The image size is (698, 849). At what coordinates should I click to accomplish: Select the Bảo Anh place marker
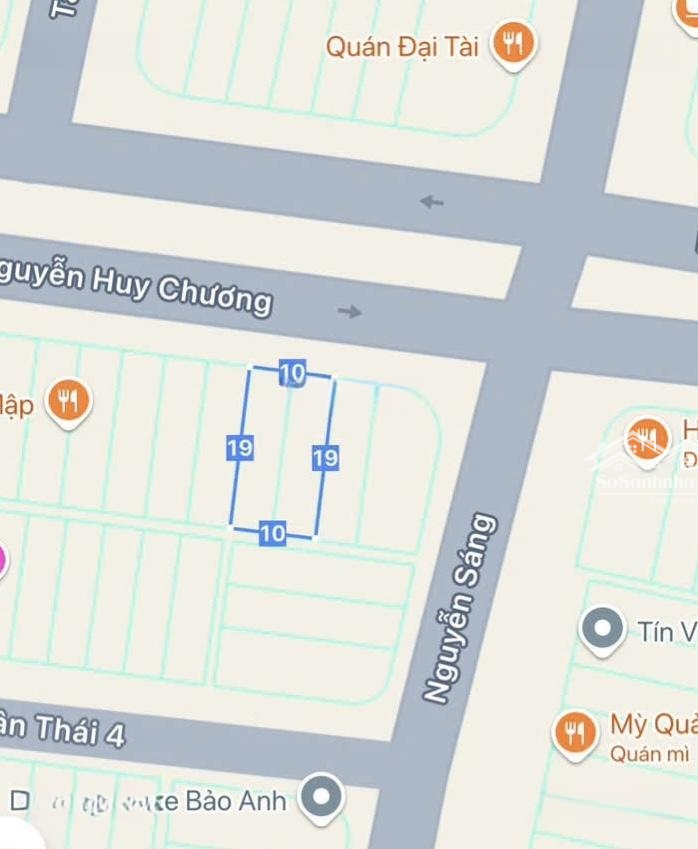pos(321,797)
